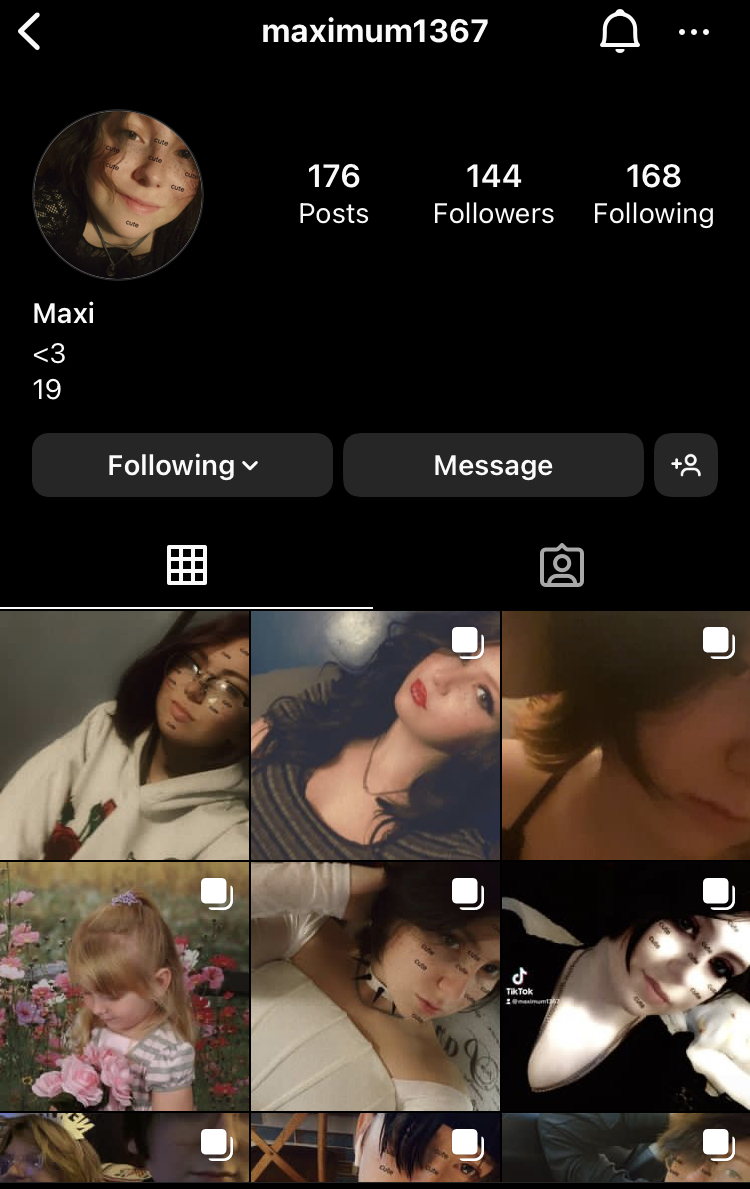750x1189 pixels.
Task: Show suggested accounts with add-person button
Action: [x=686, y=465]
